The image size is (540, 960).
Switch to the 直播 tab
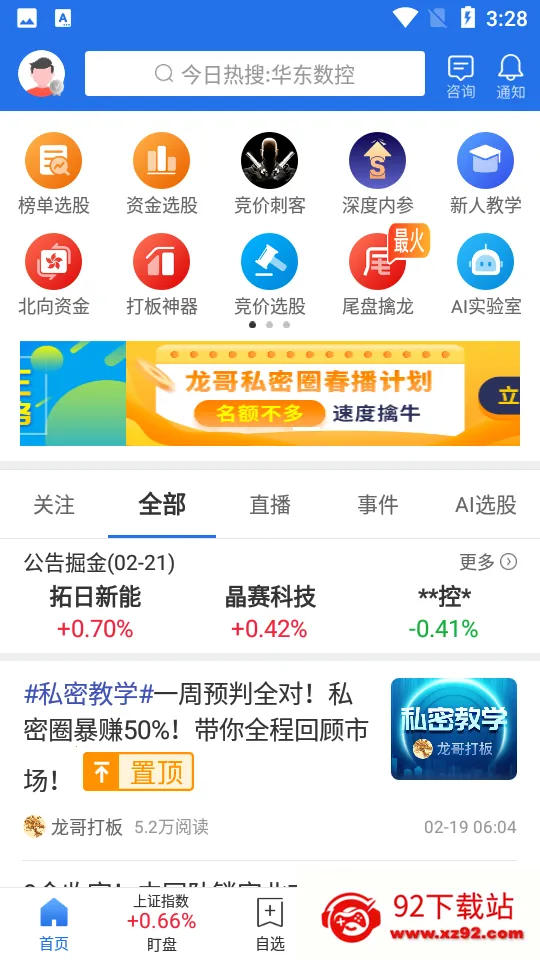[x=270, y=505]
